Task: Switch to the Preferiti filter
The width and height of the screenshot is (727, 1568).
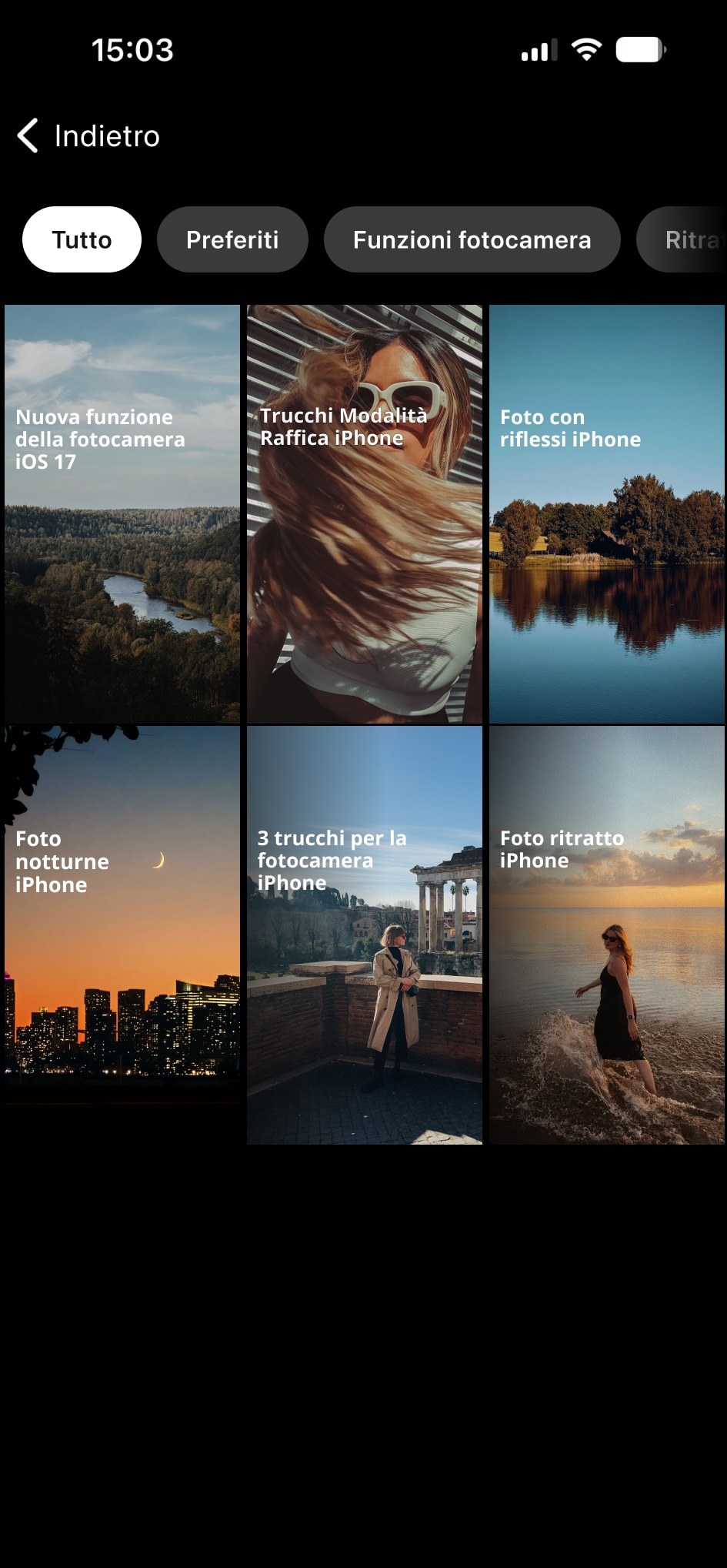Action: 232,239
